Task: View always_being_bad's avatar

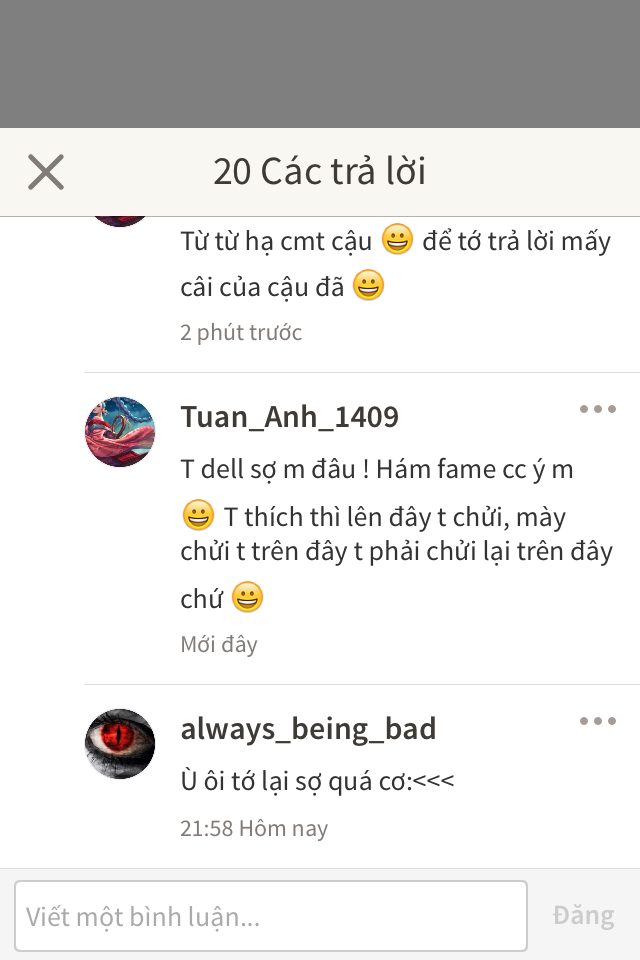Action: pyautogui.click(x=120, y=744)
